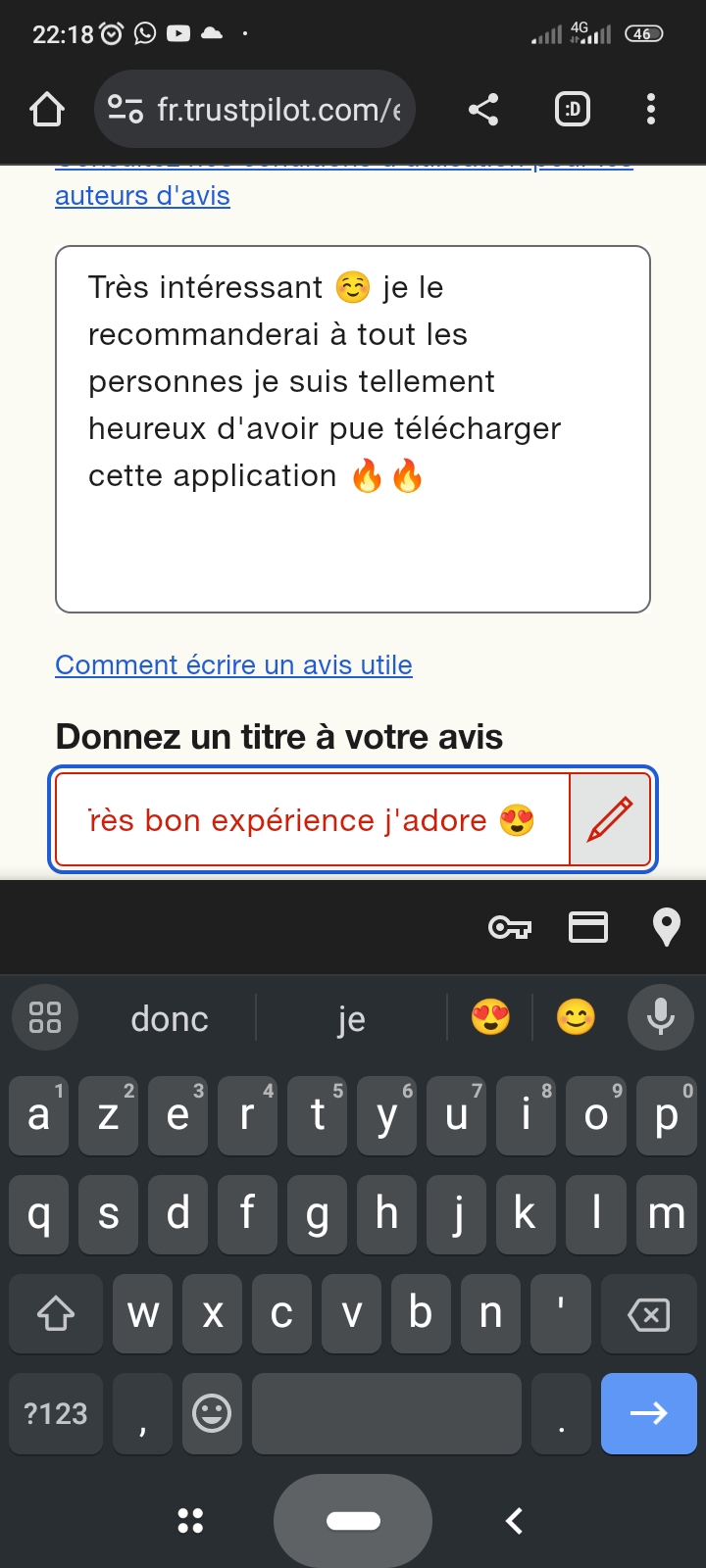Open saved payment cards icon
This screenshot has height=1568, width=706.
pyautogui.click(x=588, y=927)
